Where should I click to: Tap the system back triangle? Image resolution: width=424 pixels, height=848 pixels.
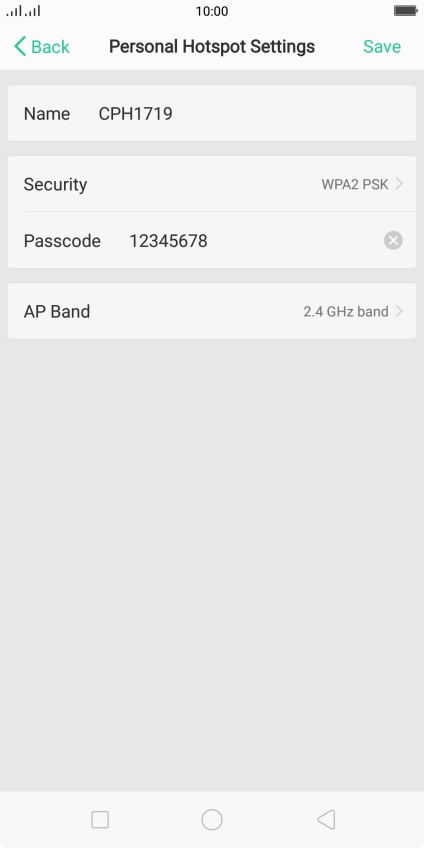[x=326, y=820]
